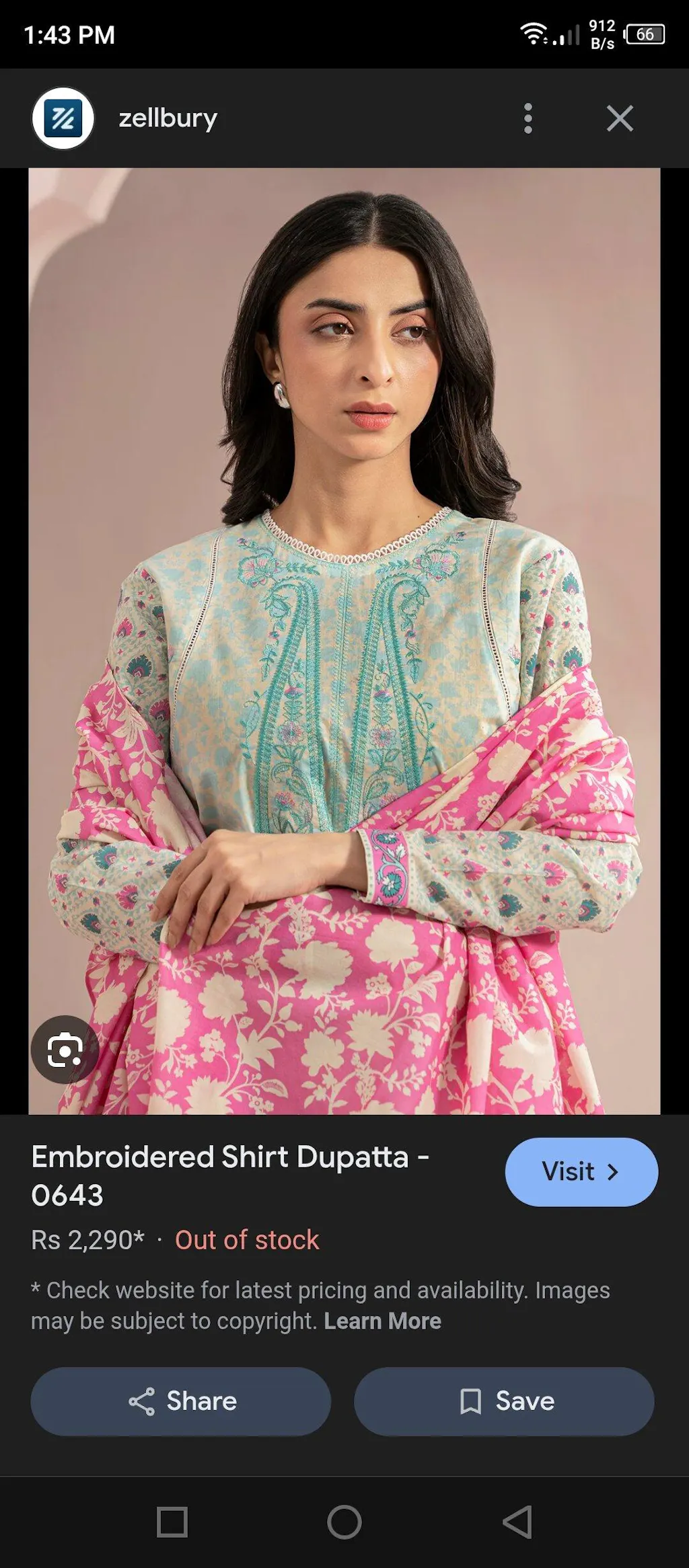Image resolution: width=689 pixels, height=1568 pixels.
Task: Open the Learn More link
Action: tap(382, 1321)
